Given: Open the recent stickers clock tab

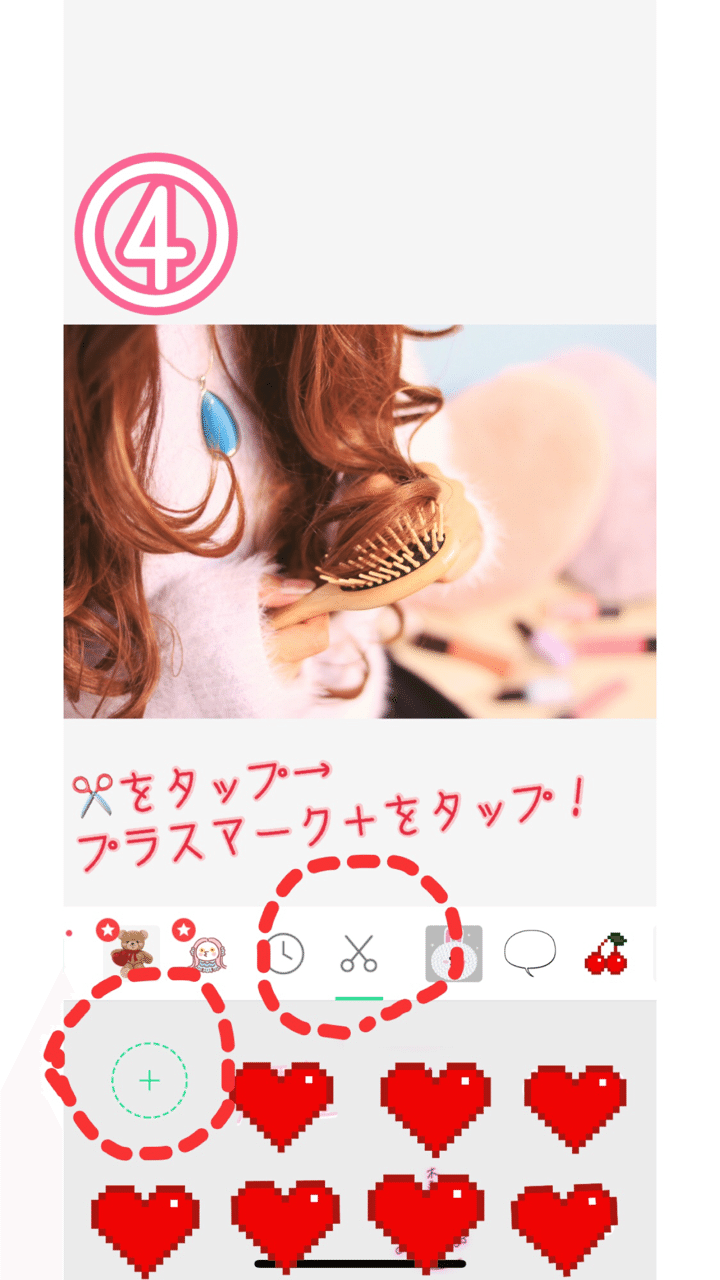Looking at the screenshot, I should [x=285, y=954].
